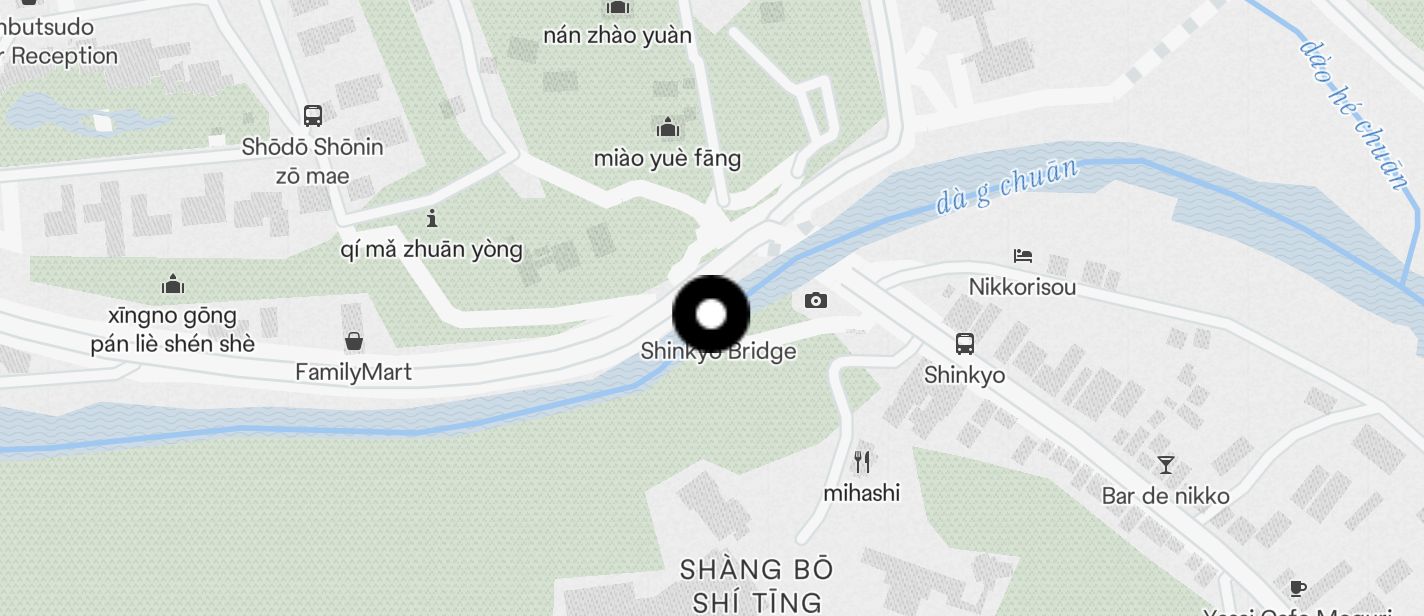Open the Bar de nikko marker

1165,464
